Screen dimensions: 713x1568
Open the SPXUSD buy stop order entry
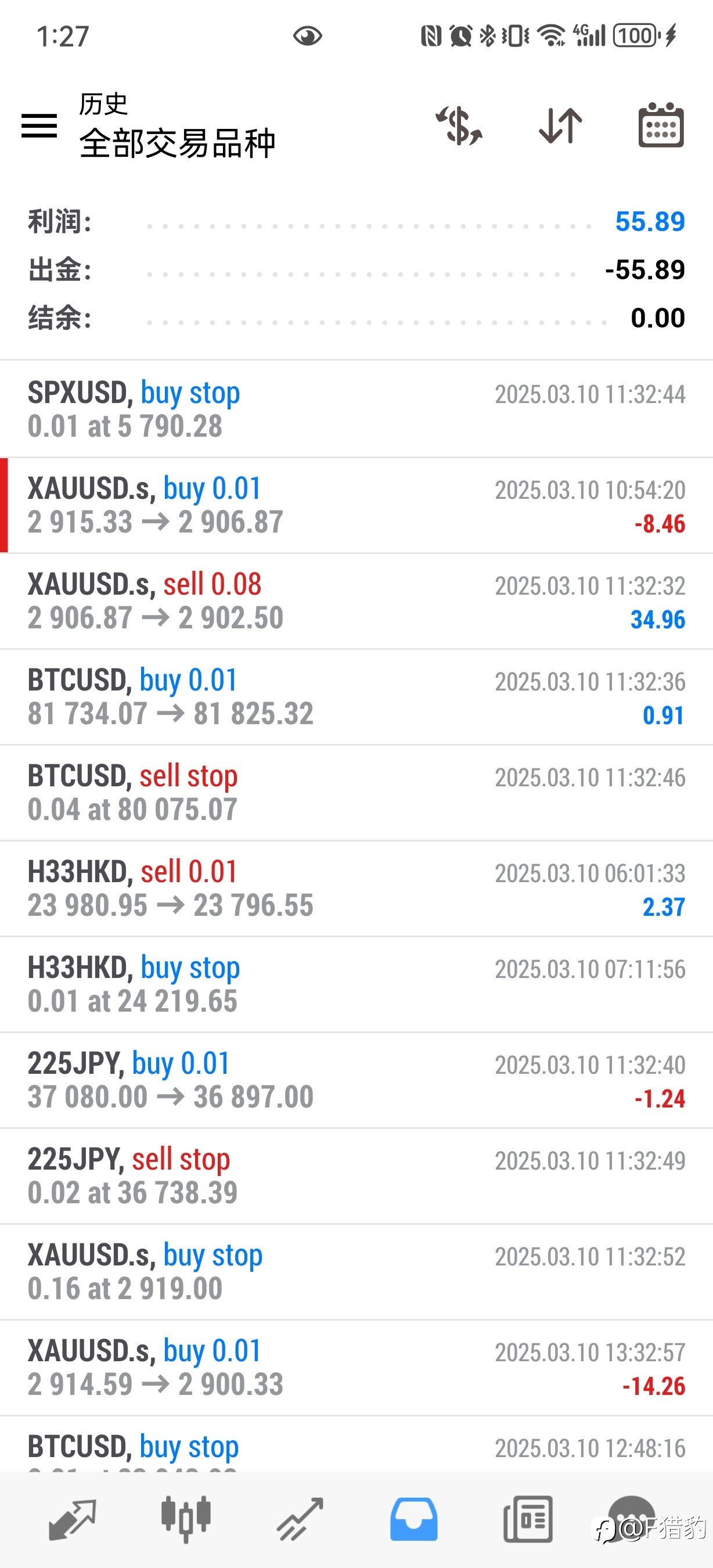(356, 409)
